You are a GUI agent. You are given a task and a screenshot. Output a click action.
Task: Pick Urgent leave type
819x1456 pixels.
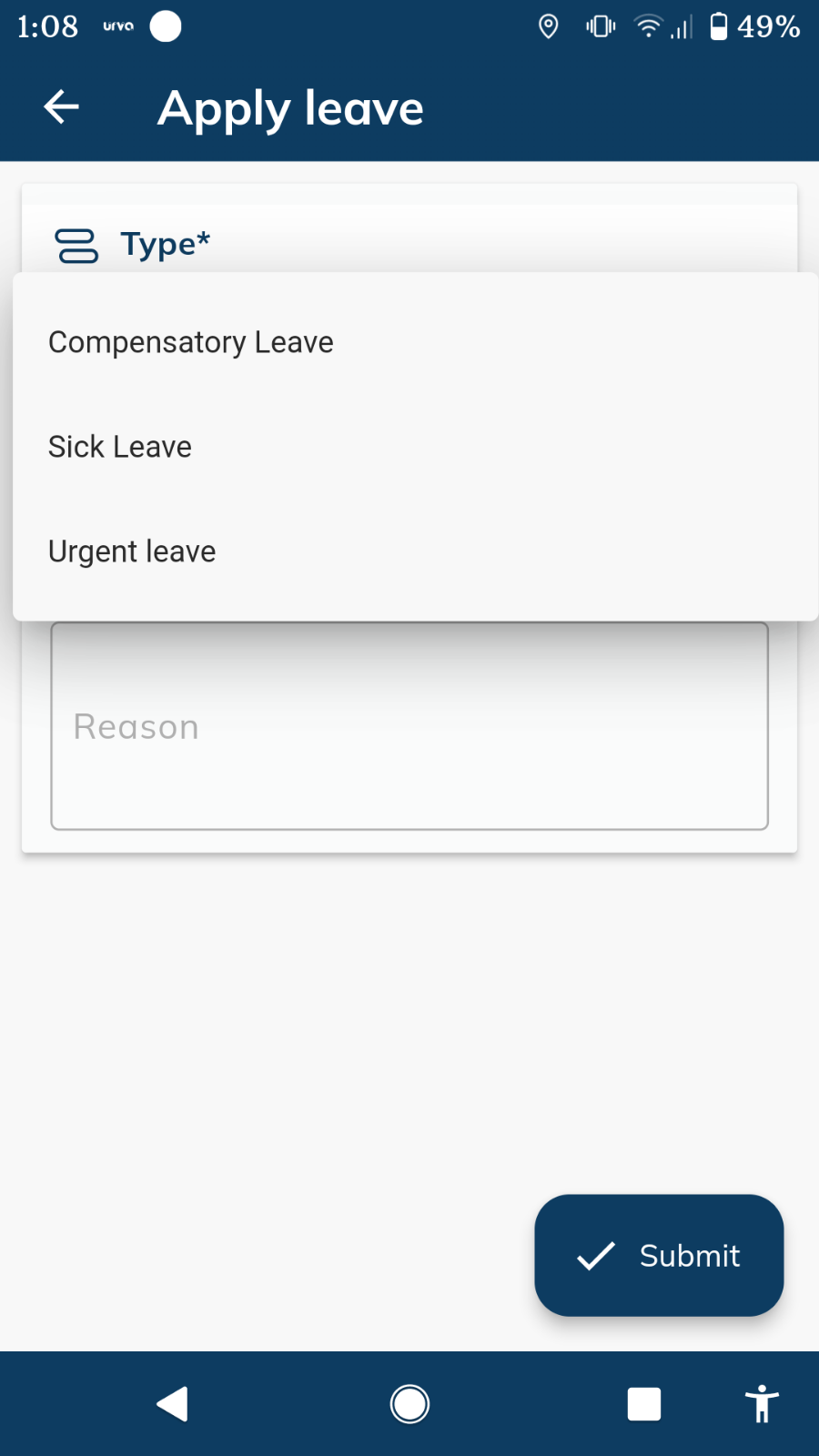[415, 551]
